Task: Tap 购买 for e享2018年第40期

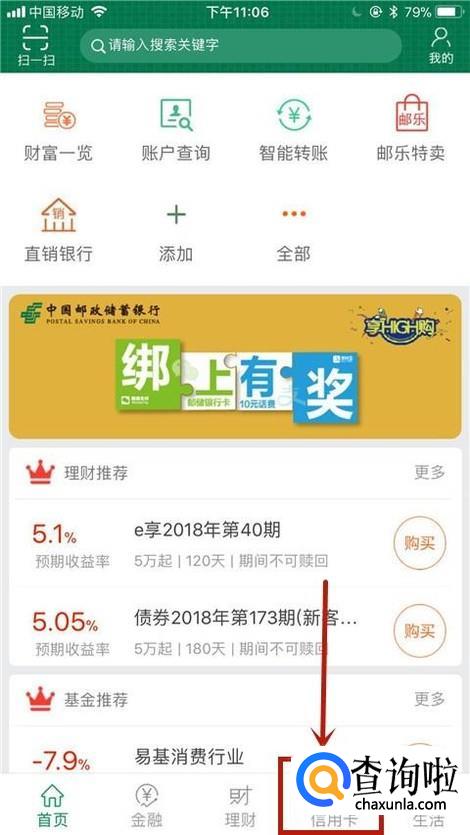Action: click(x=419, y=543)
